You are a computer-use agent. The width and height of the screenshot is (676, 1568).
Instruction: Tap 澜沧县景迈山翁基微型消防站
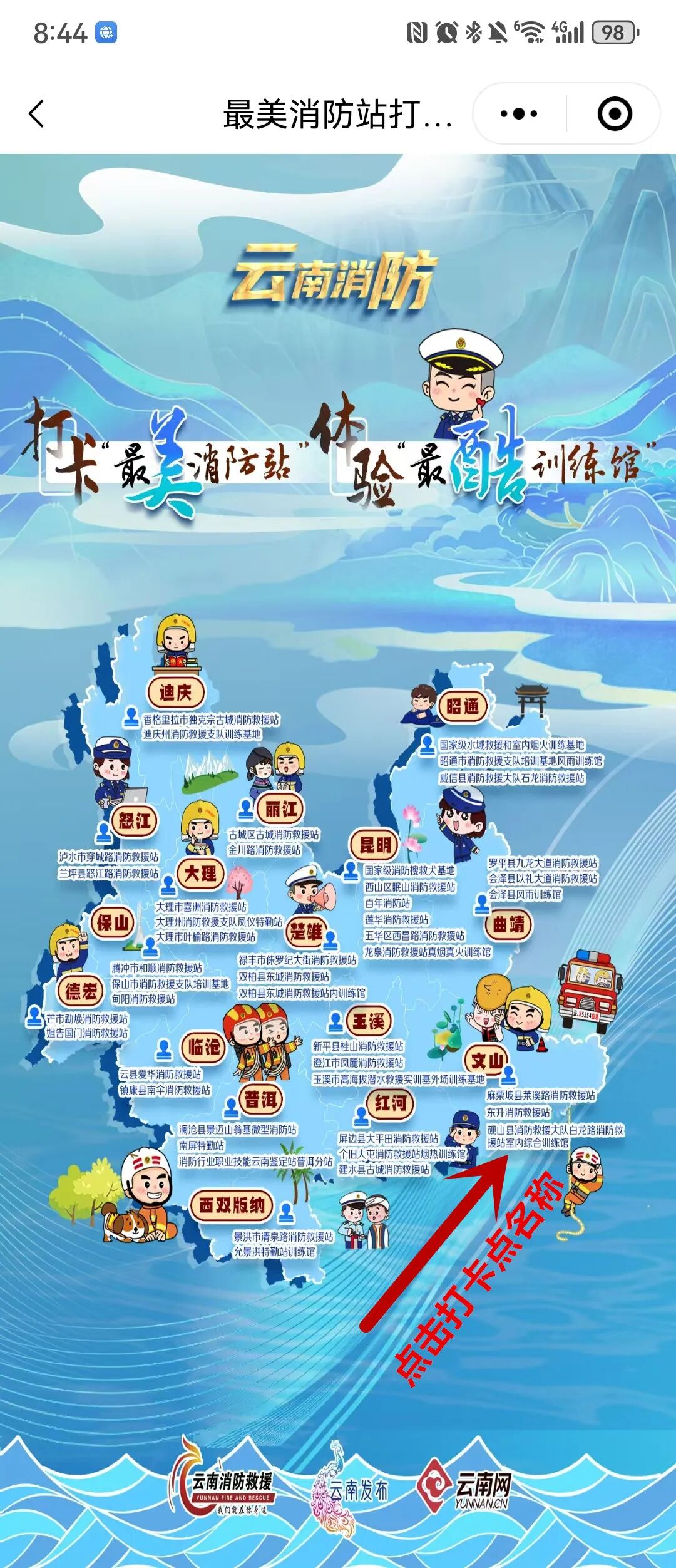pos(238,1130)
